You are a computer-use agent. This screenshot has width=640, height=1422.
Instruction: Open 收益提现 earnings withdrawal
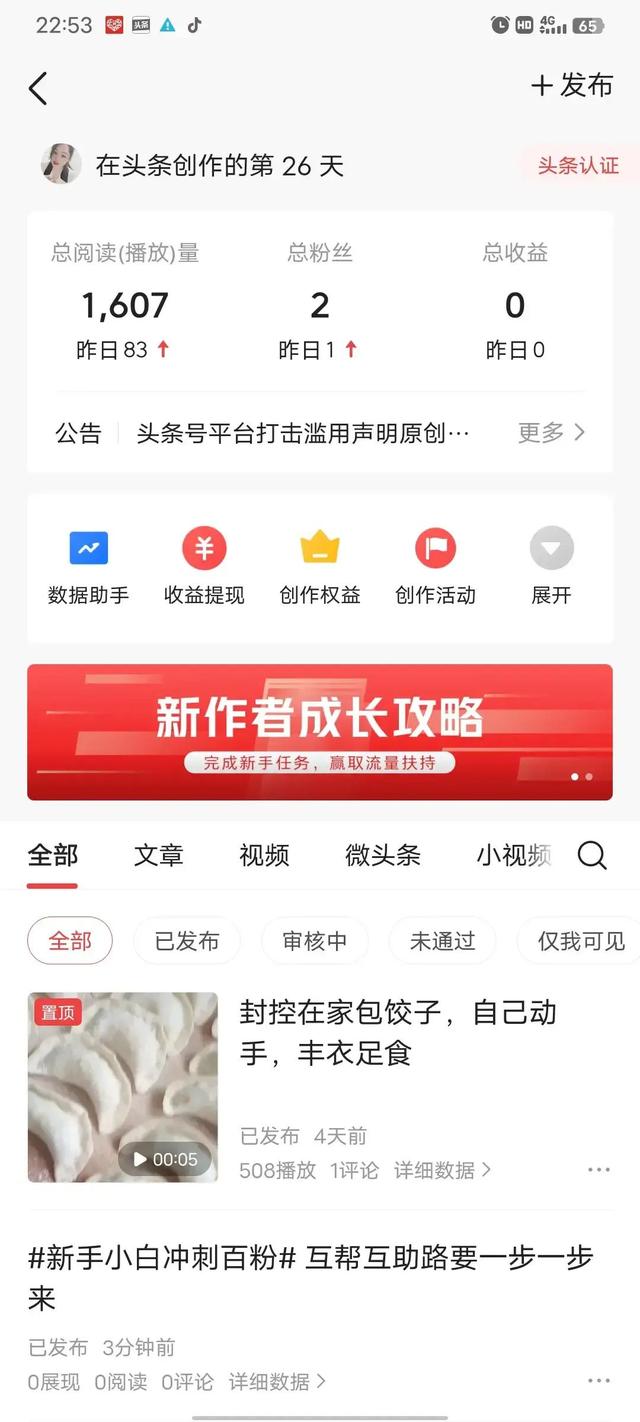click(x=204, y=567)
